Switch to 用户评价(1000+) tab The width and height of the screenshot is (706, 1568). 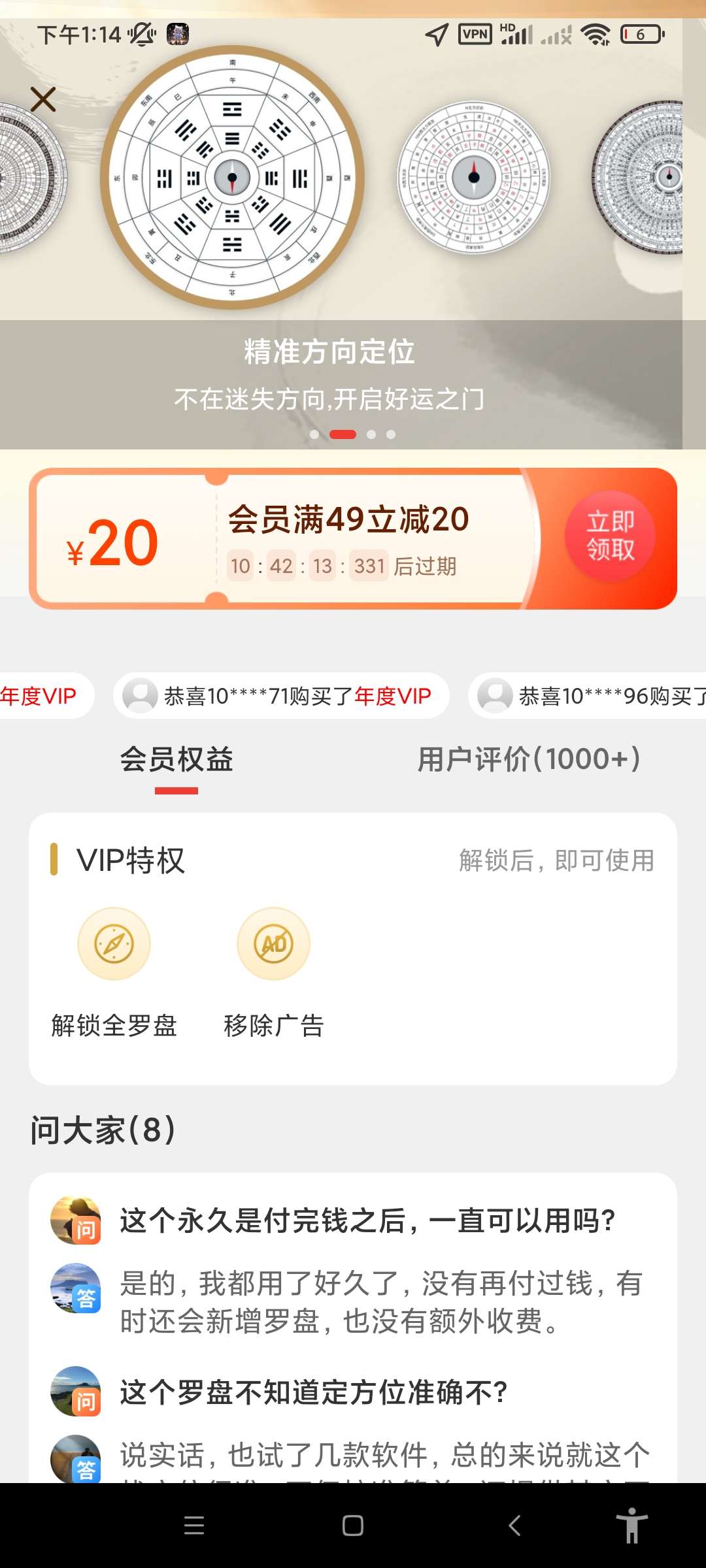click(528, 760)
